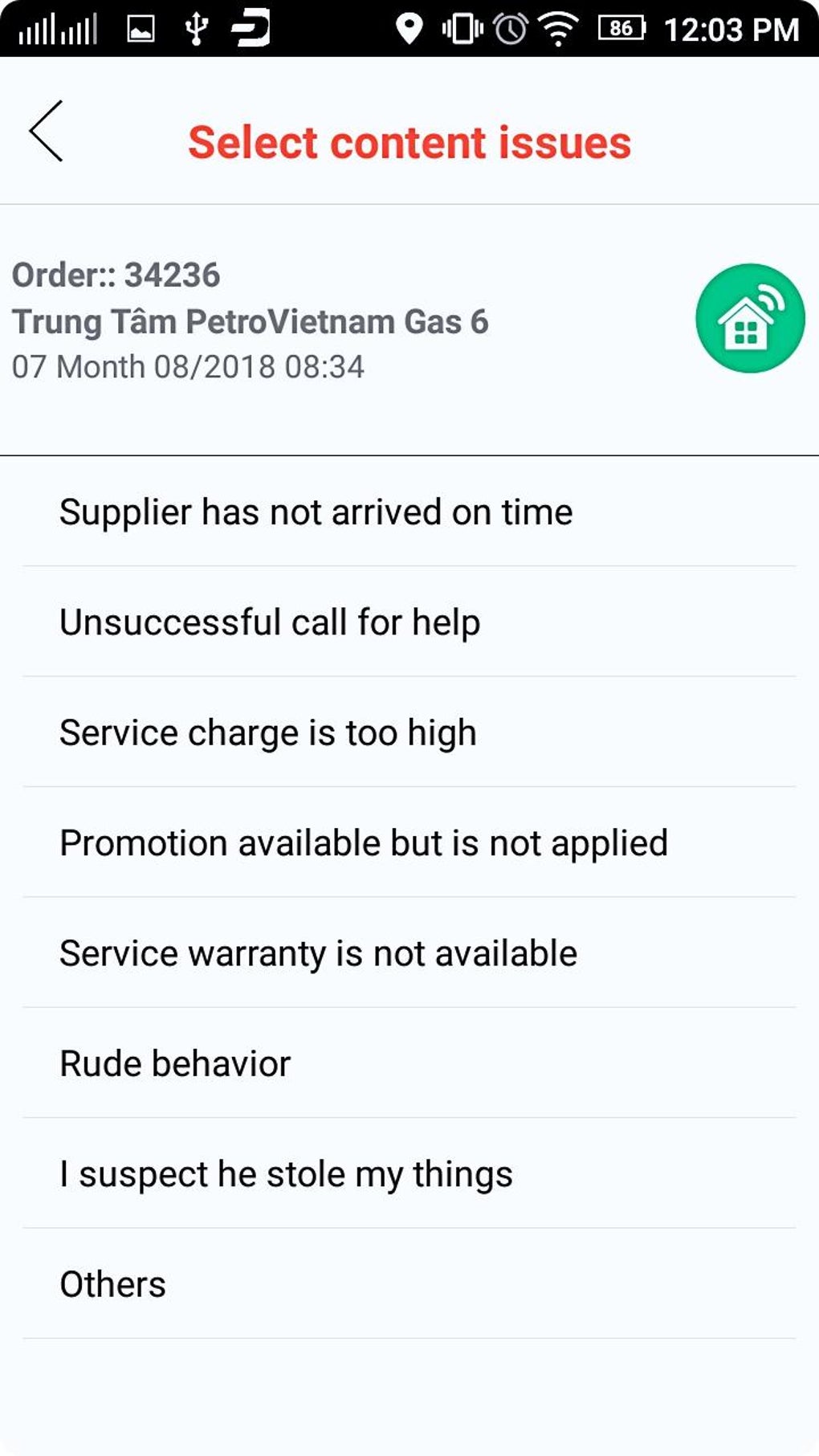Screen dimensions: 819x1456
Task: Choose "I suspect he stole my things"
Action: (x=286, y=1174)
